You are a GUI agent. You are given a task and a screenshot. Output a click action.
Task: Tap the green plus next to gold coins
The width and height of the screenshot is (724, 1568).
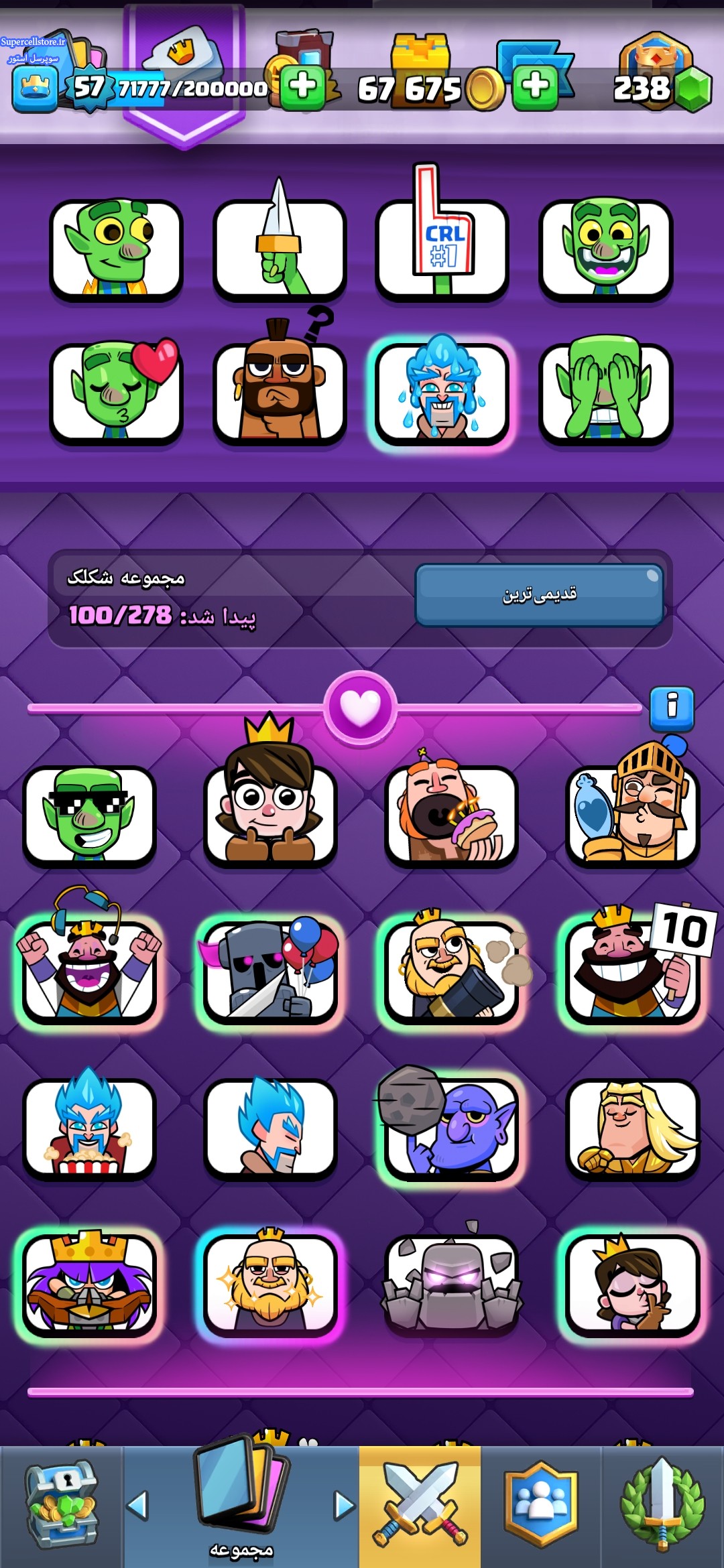pyautogui.click(x=535, y=87)
